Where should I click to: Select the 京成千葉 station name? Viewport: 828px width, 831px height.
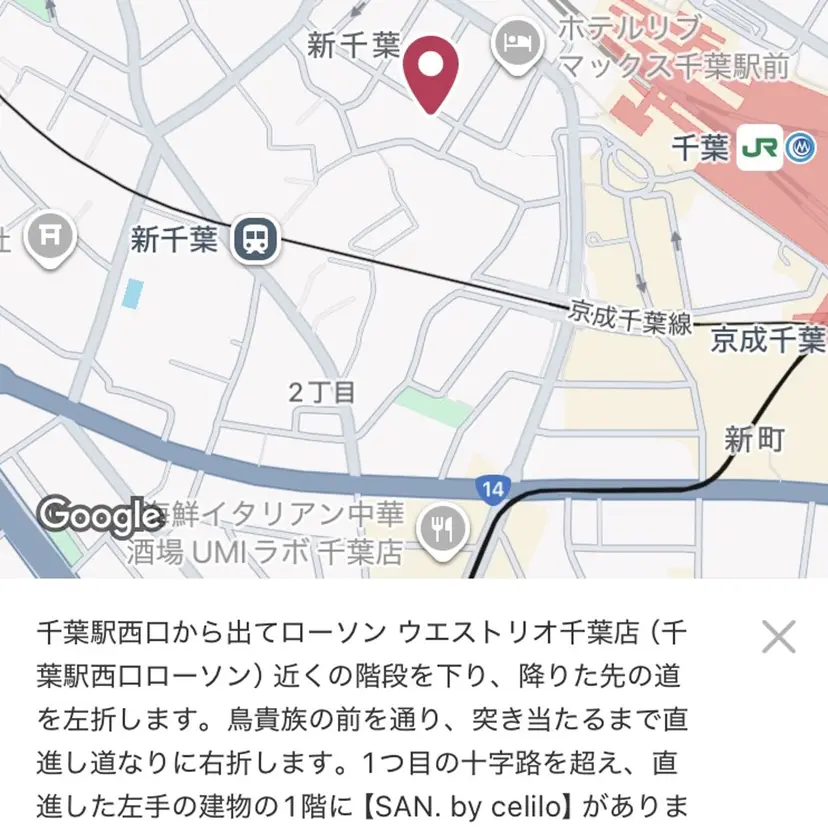pyautogui.click(x=766, y=338)
